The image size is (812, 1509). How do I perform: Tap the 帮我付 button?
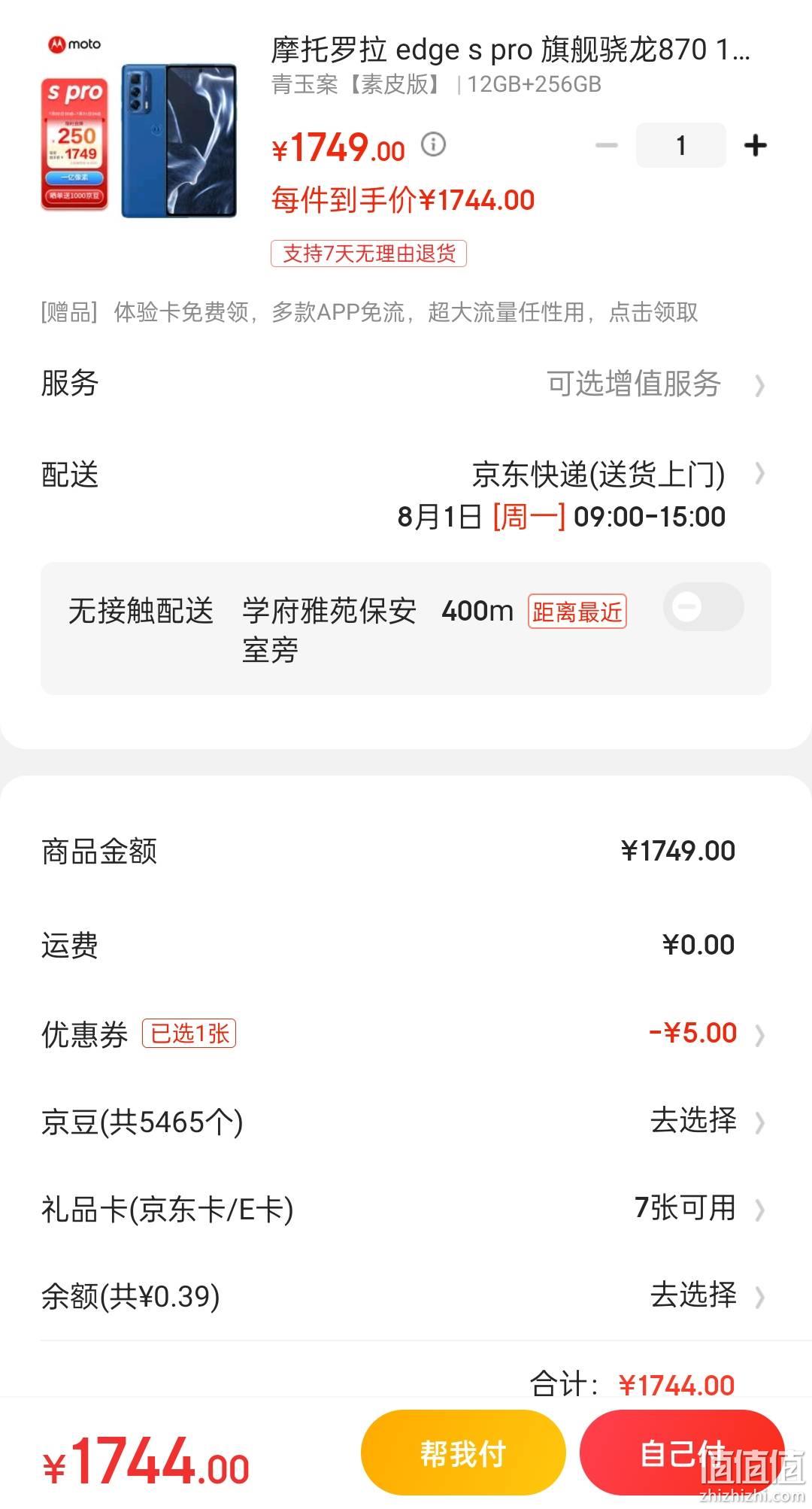point(463,1453)
